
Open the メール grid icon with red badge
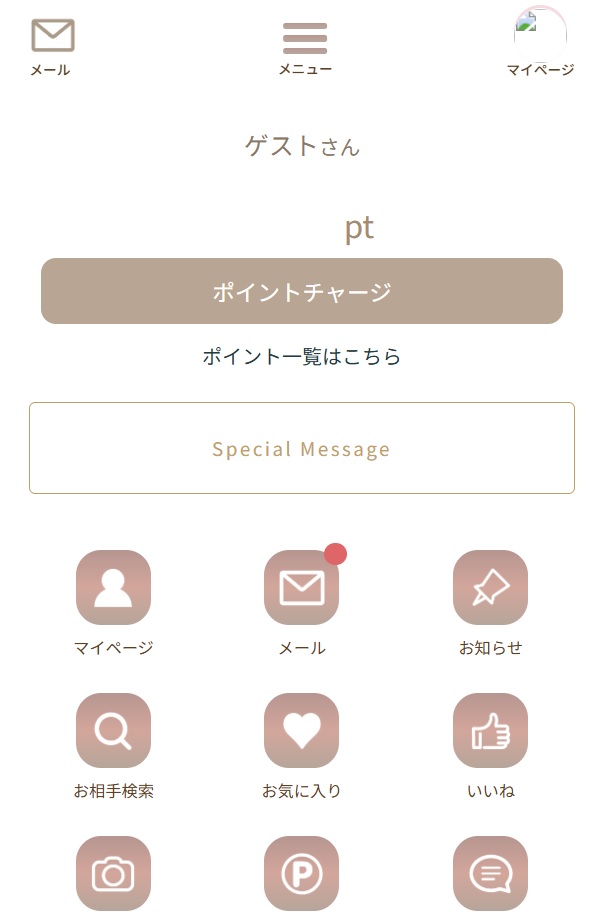pyautogui.click(x=302, y=588)
